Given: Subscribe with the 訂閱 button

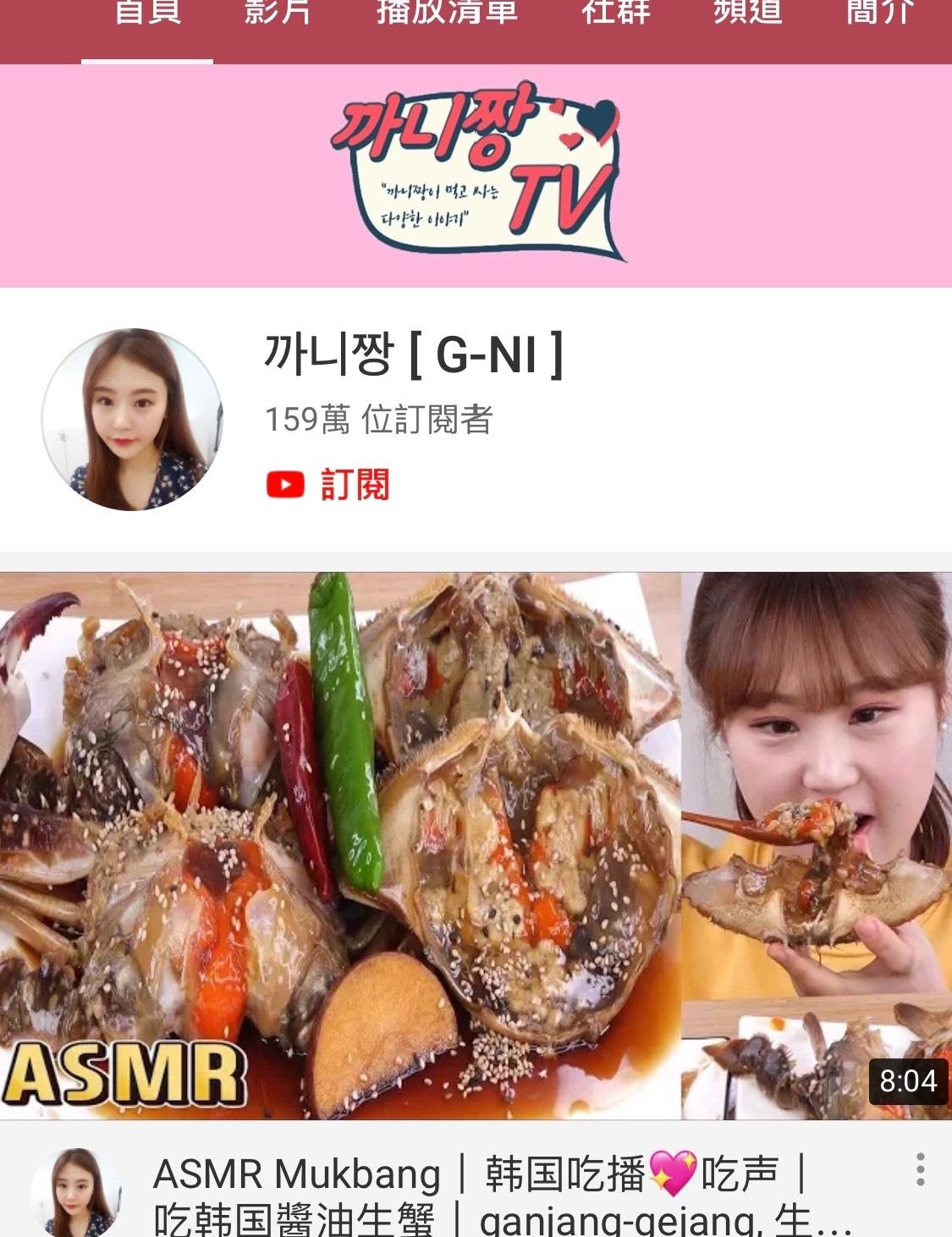Looking at the screenshot, I should point(328,485).
